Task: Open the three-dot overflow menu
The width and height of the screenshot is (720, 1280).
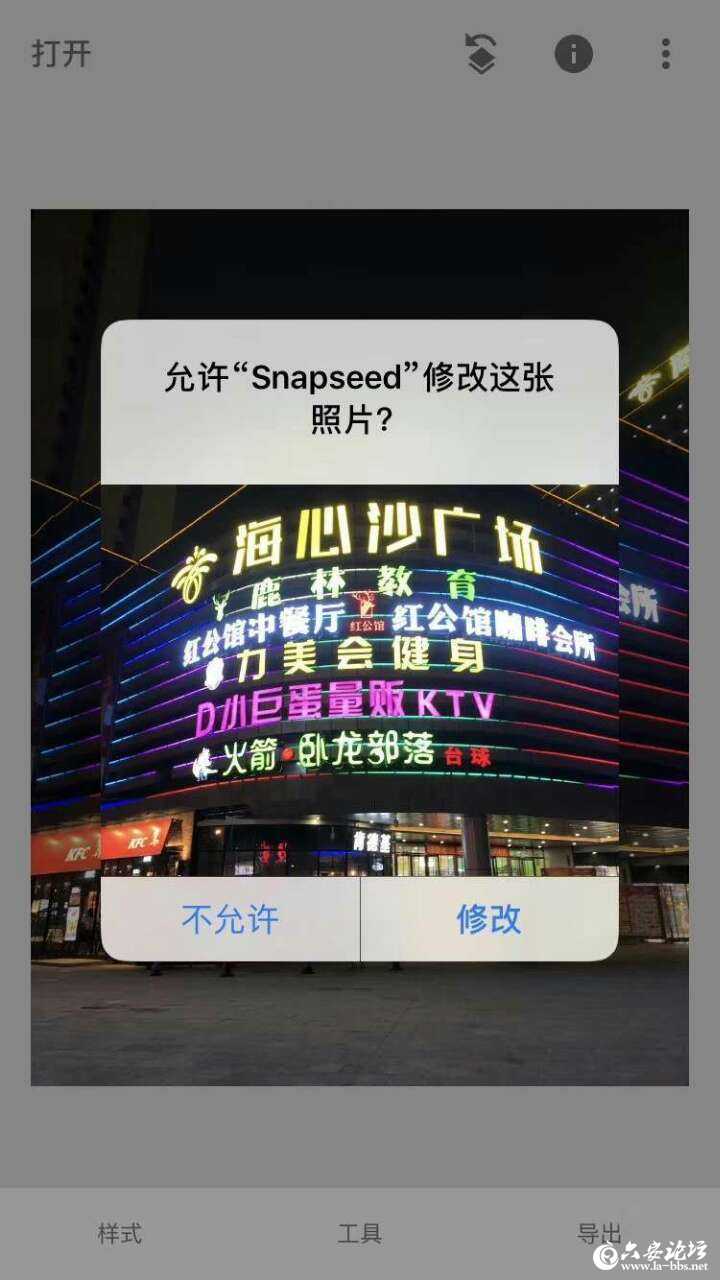Action: (665, 54)
